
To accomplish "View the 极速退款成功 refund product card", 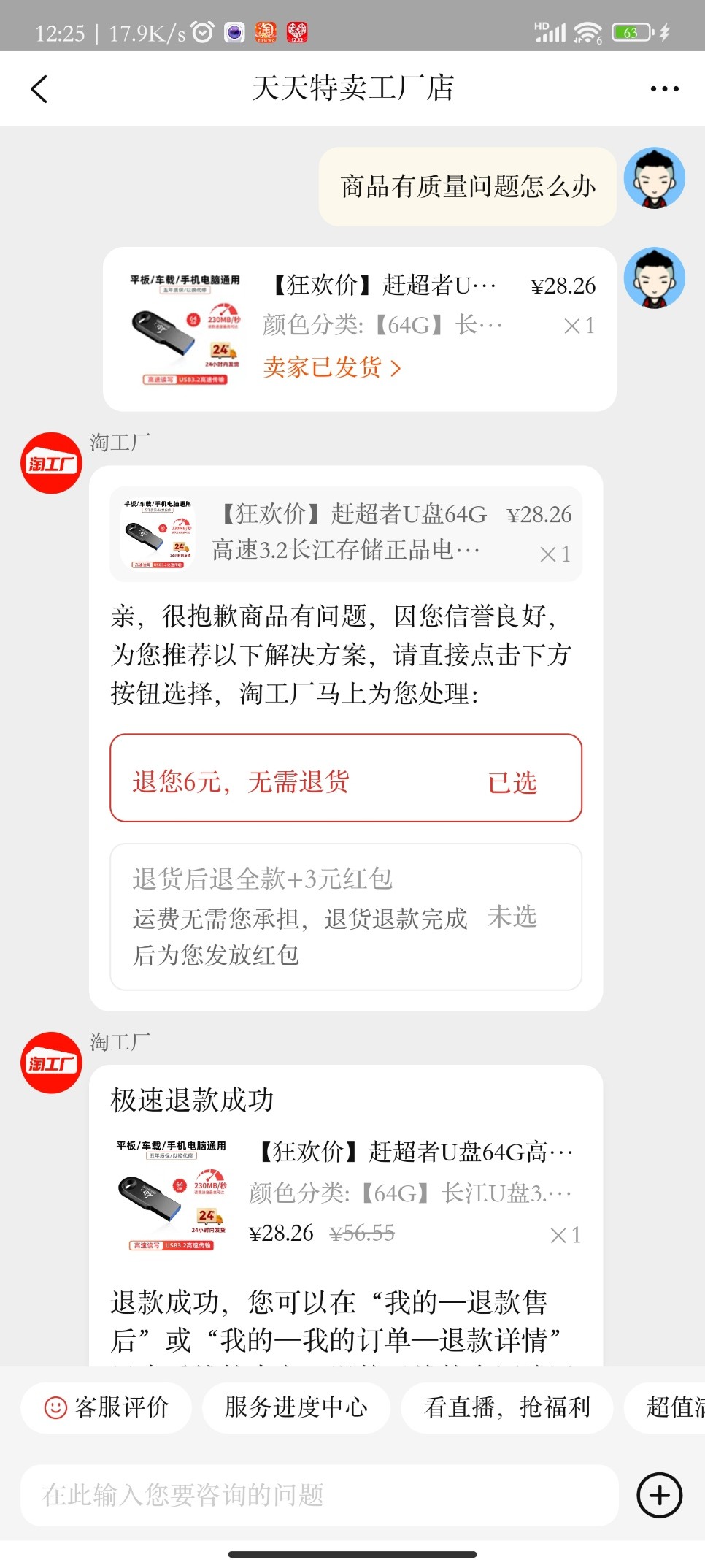I will pos(345,1193).
